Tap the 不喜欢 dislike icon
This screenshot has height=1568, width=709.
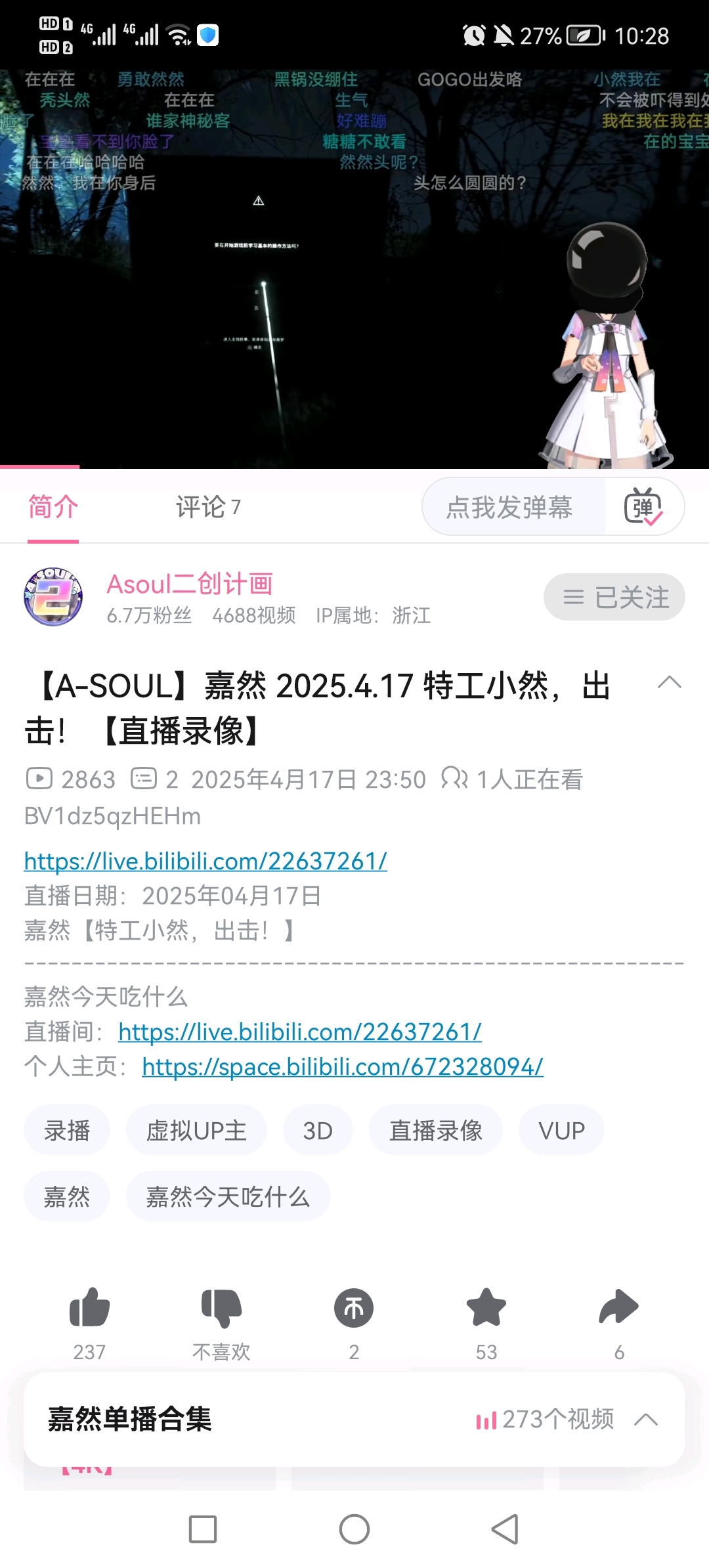coord(221,1308)
